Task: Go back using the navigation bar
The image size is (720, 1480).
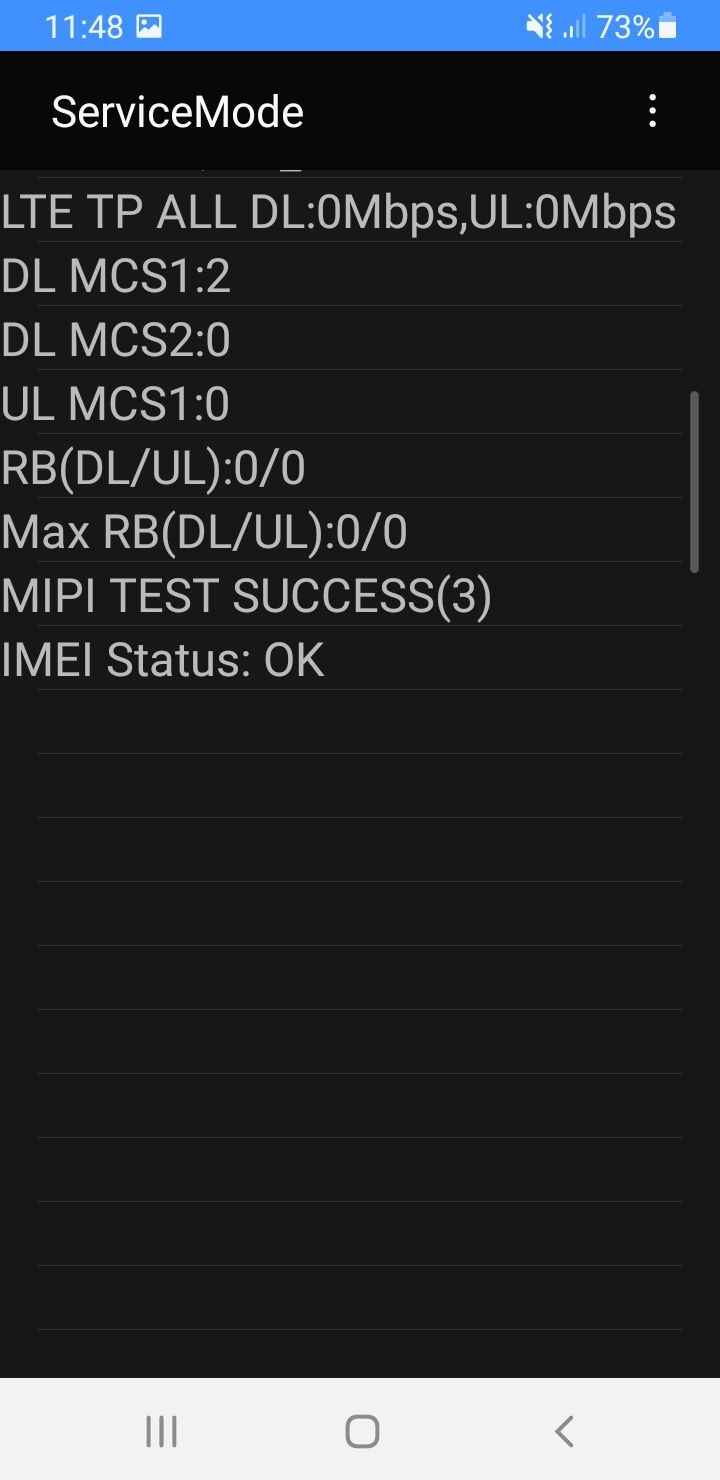Action: [563, 1431]
